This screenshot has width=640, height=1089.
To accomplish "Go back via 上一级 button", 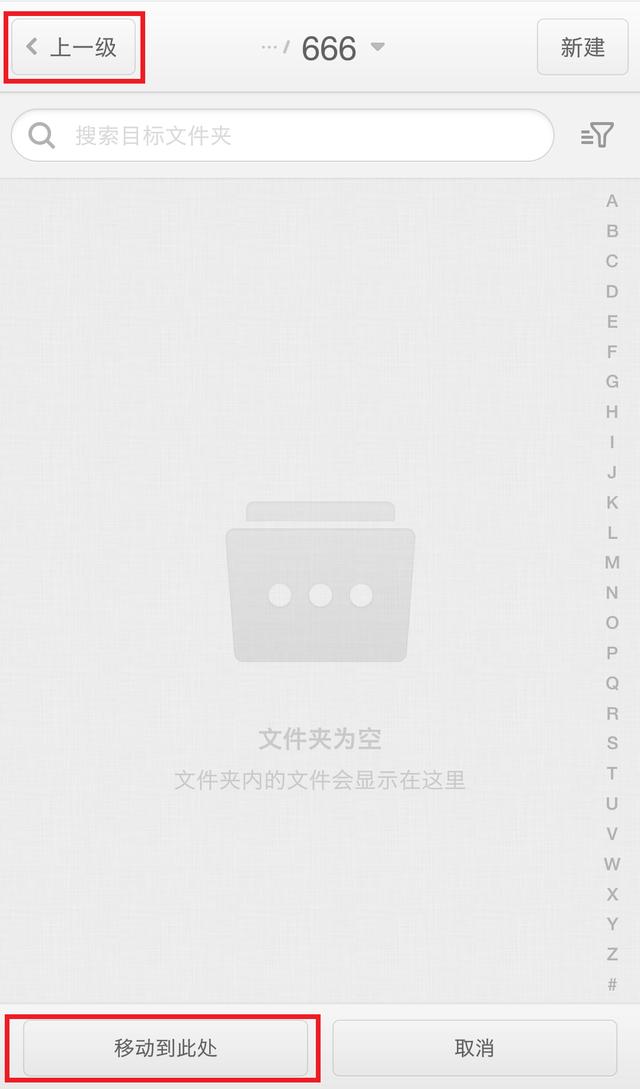I will (x=74, y=47).
